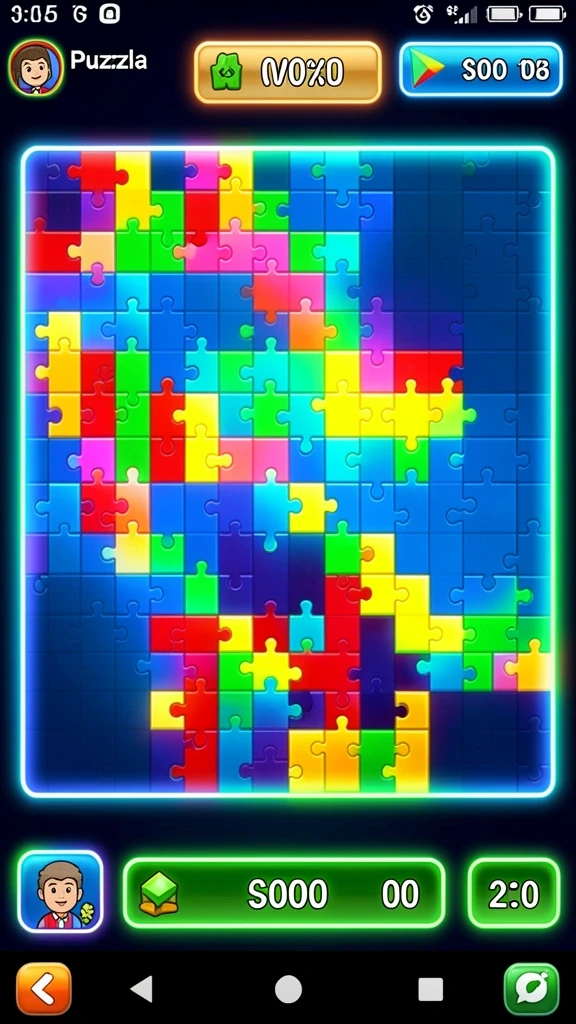Go to the home screen via circle button
This screenshot has height=1024, width=576.
(288, 989)
